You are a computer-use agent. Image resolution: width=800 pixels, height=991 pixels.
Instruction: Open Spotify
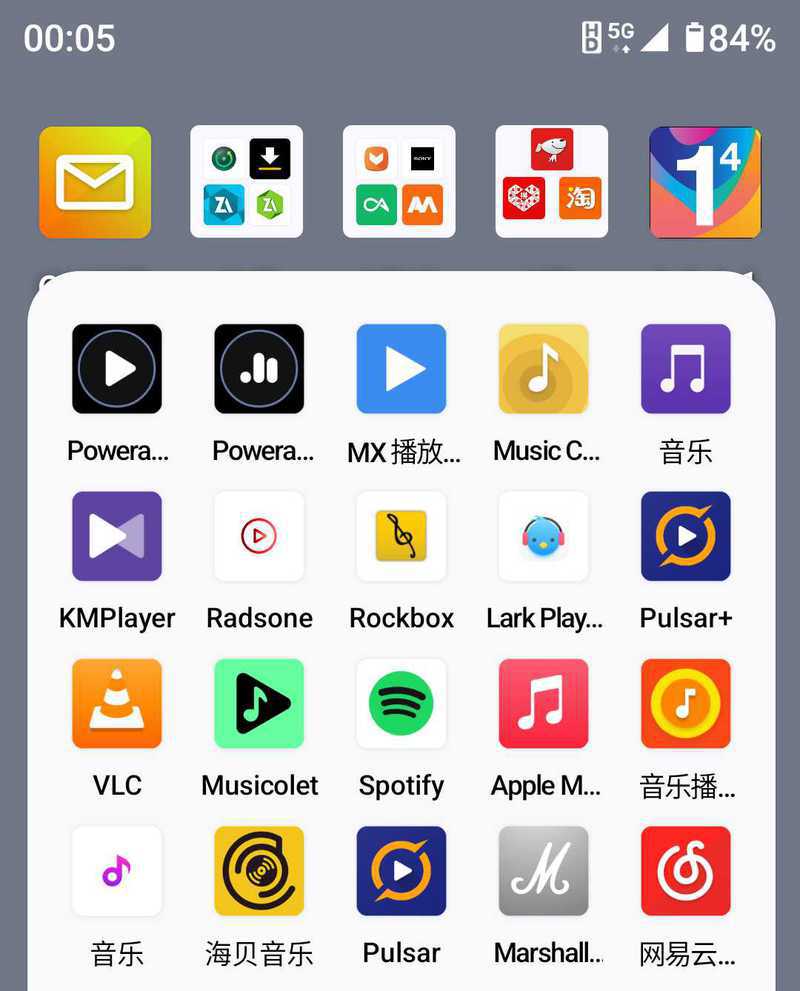click(401, 703)
